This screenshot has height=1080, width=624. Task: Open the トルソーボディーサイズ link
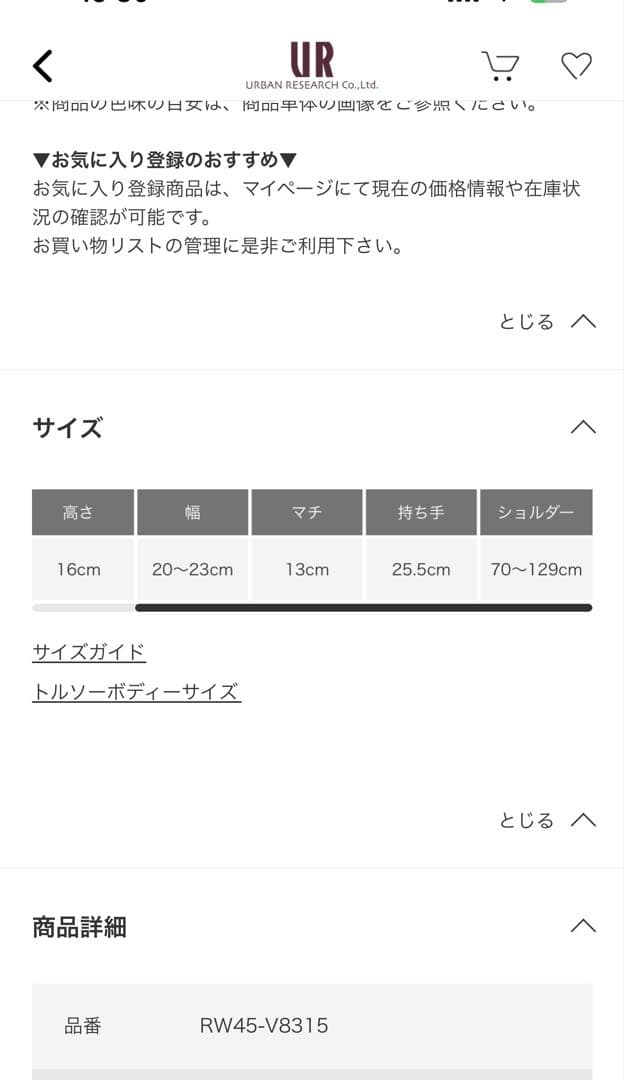136,692
